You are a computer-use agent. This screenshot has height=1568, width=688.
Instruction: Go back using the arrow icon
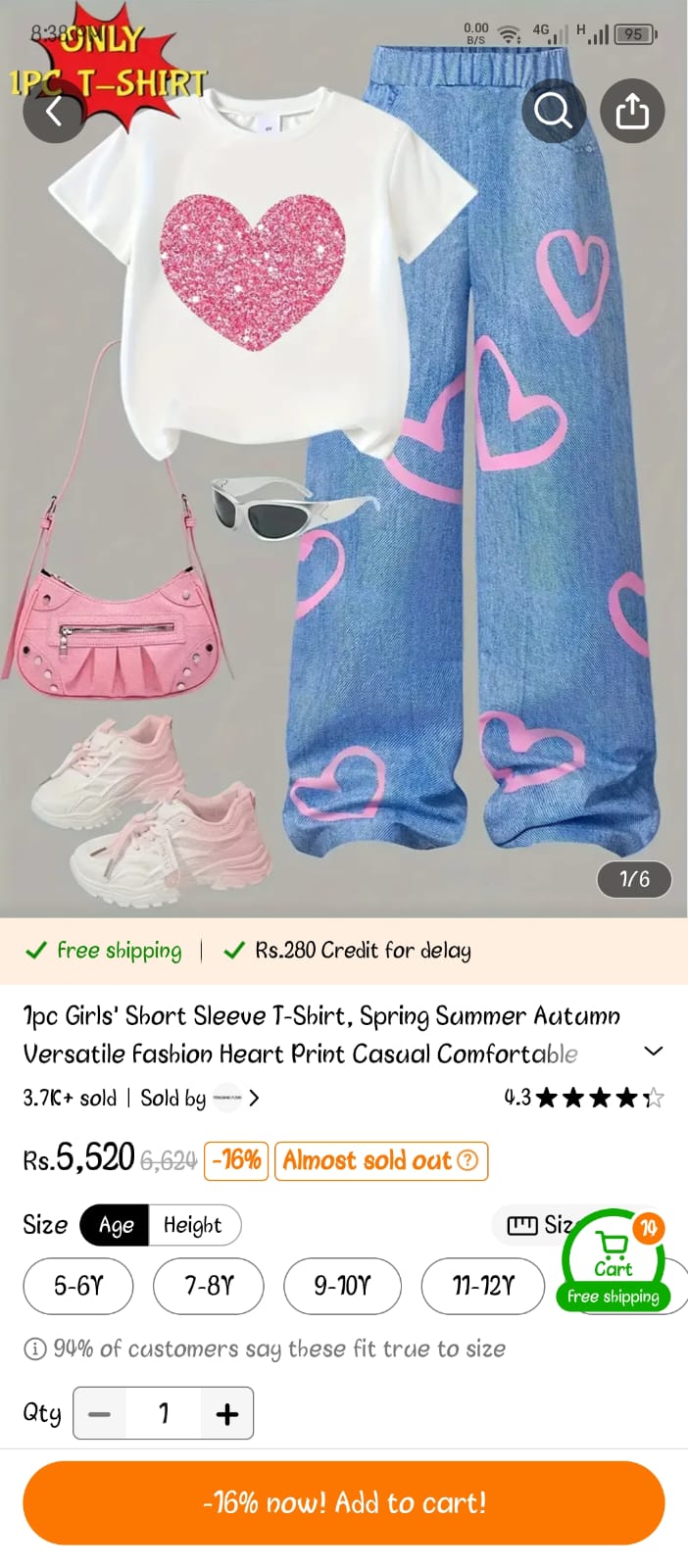(53, 112)
